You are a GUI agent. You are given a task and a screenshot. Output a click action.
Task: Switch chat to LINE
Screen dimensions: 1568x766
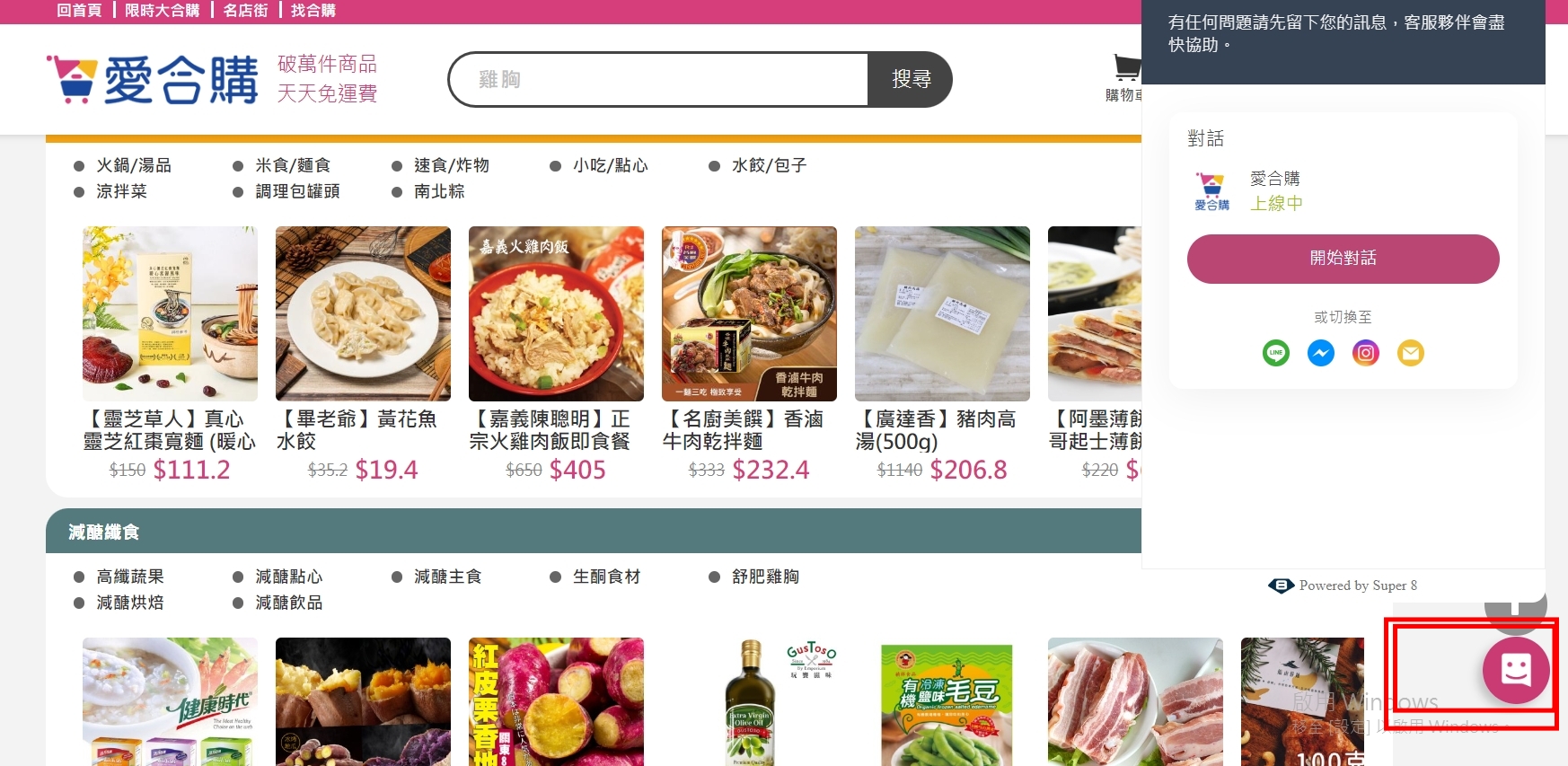[x=1275, y=353]
